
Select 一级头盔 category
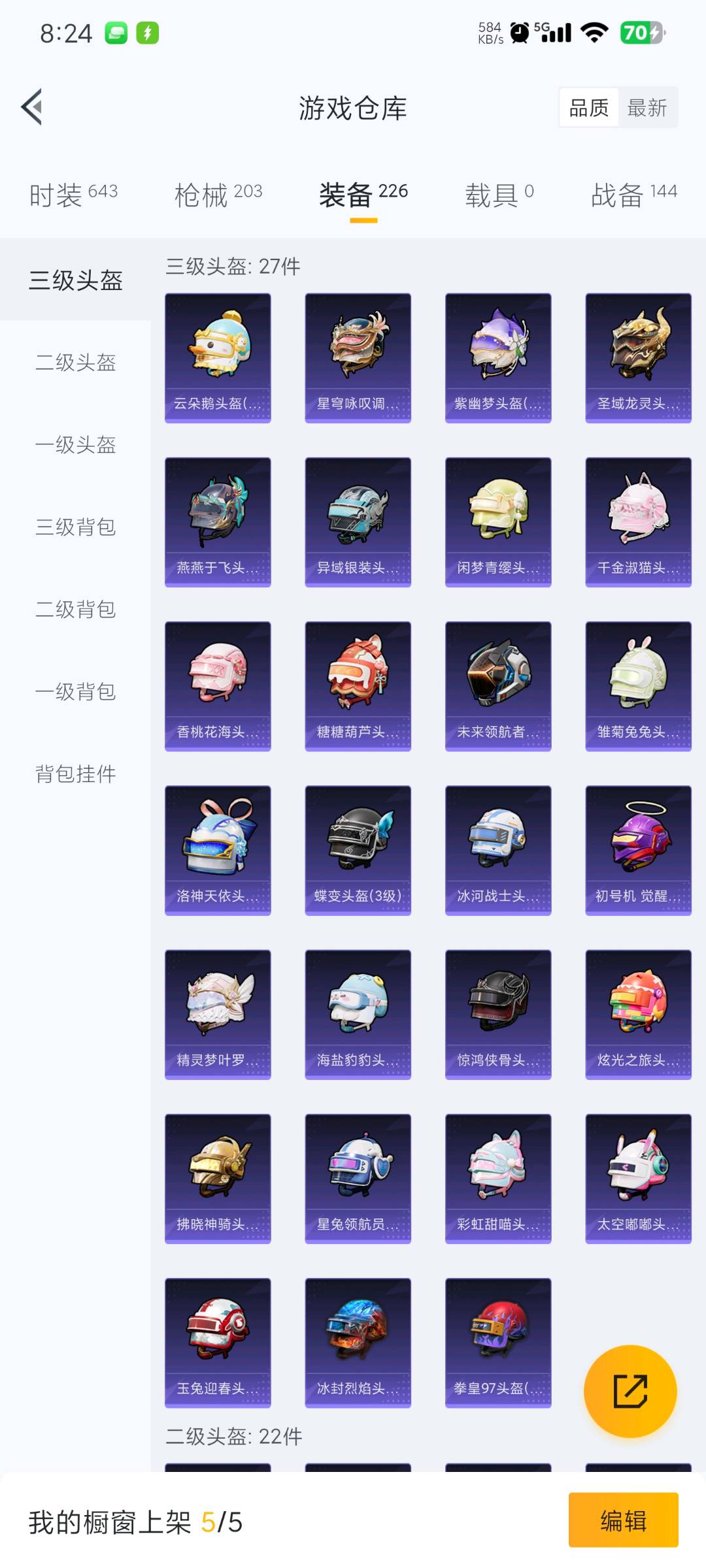76,444
